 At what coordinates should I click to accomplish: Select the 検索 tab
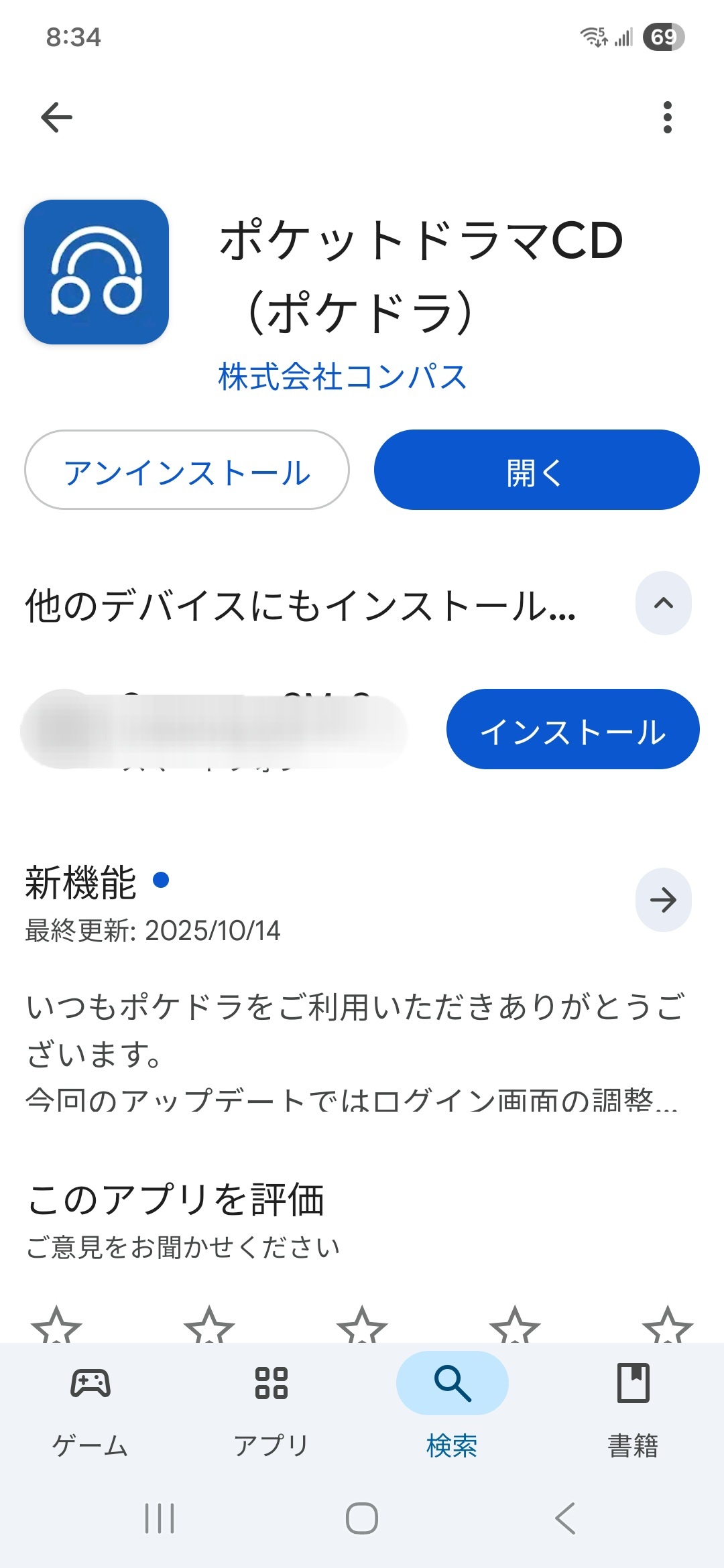[x=452, y=1404]
